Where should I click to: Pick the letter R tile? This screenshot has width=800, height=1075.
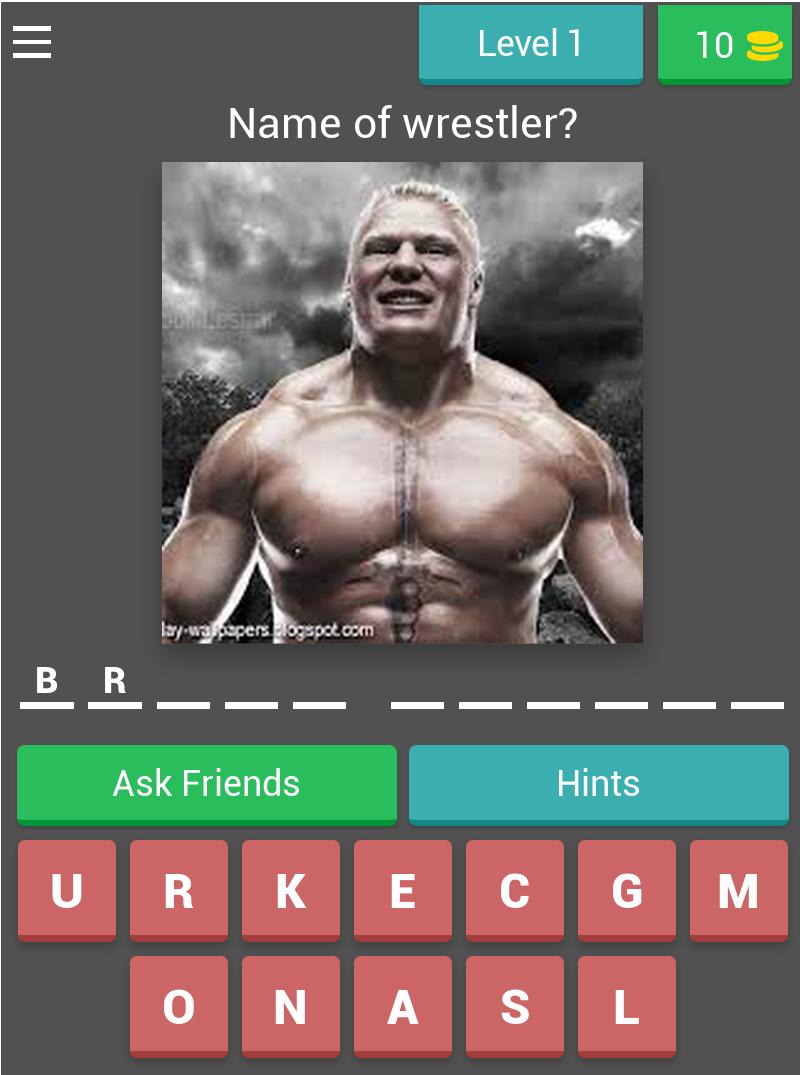tap(179, 890)
